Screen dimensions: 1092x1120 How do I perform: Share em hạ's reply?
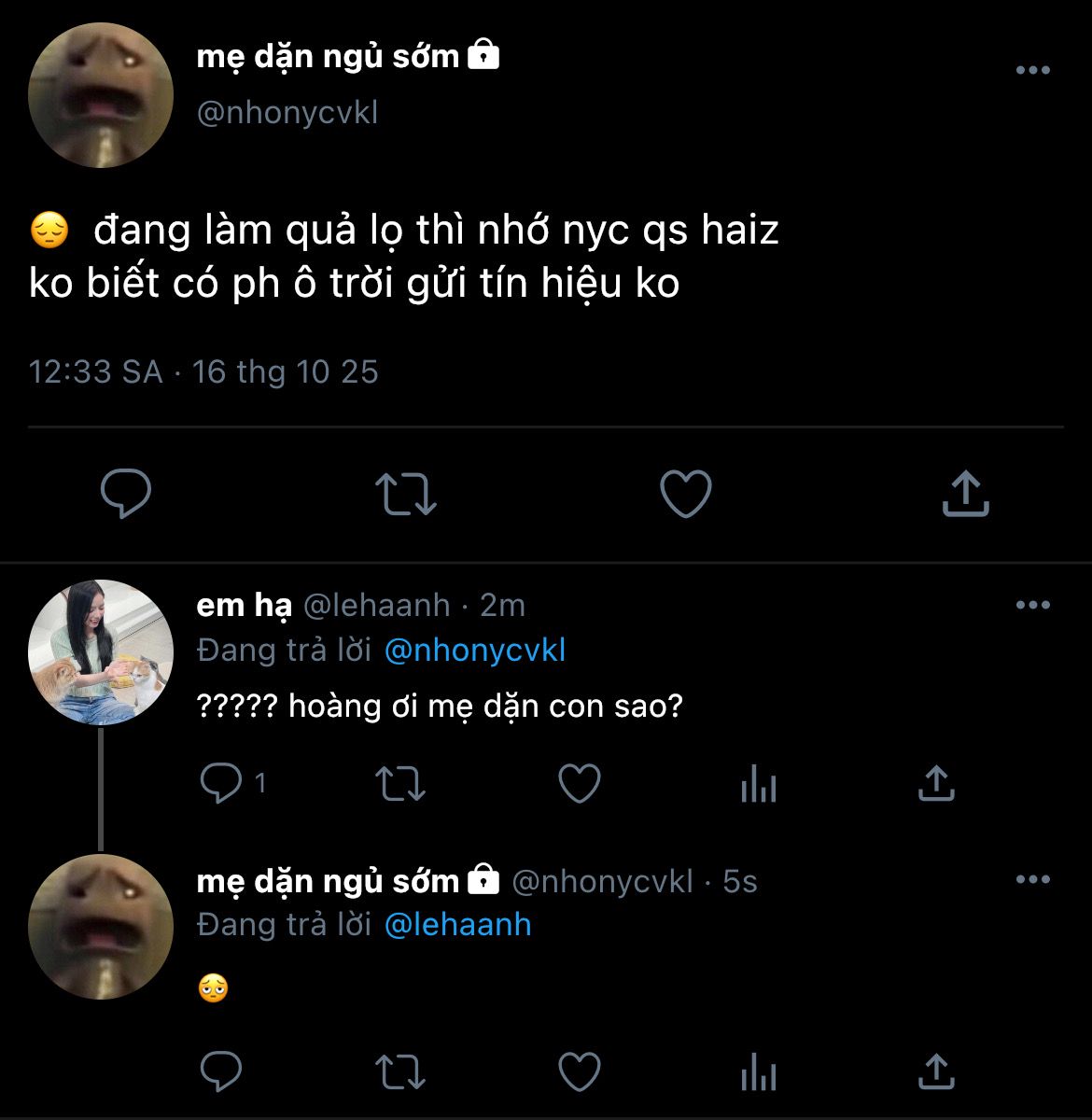pos(936,784)
